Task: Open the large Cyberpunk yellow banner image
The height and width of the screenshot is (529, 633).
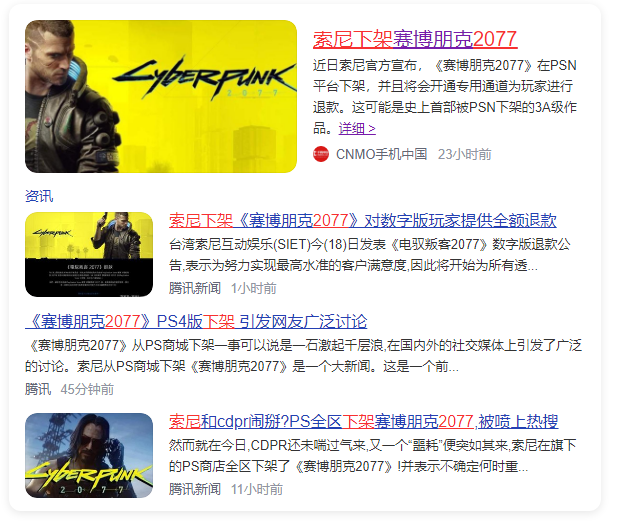Action: [161, 96]
